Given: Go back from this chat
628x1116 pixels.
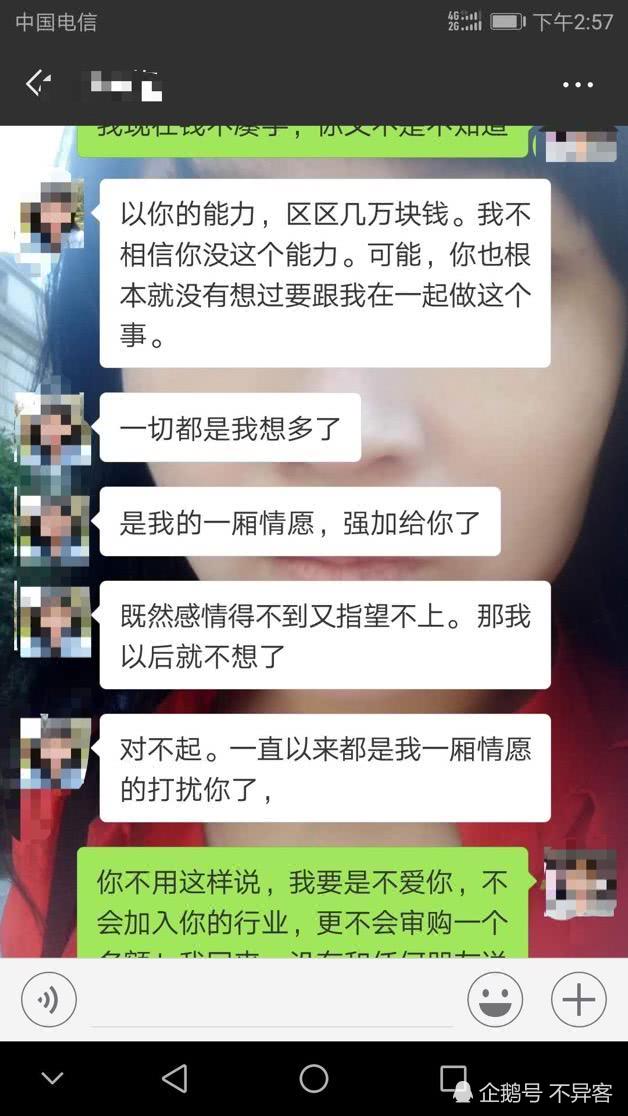Looking at the screenshot, I should (38, 84).
